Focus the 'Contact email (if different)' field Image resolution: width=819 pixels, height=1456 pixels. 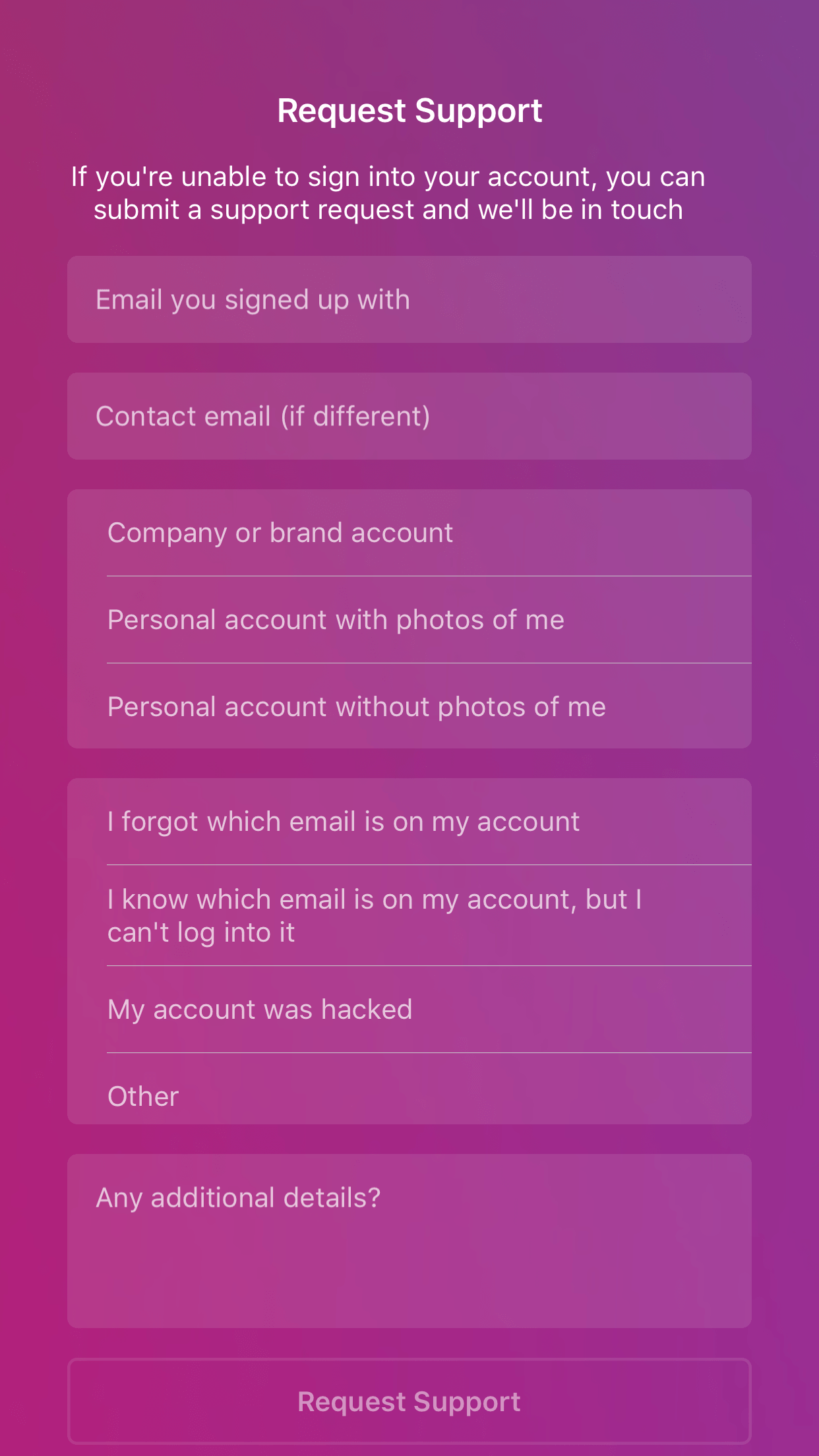pyautogui.click(x=409, y=416)
